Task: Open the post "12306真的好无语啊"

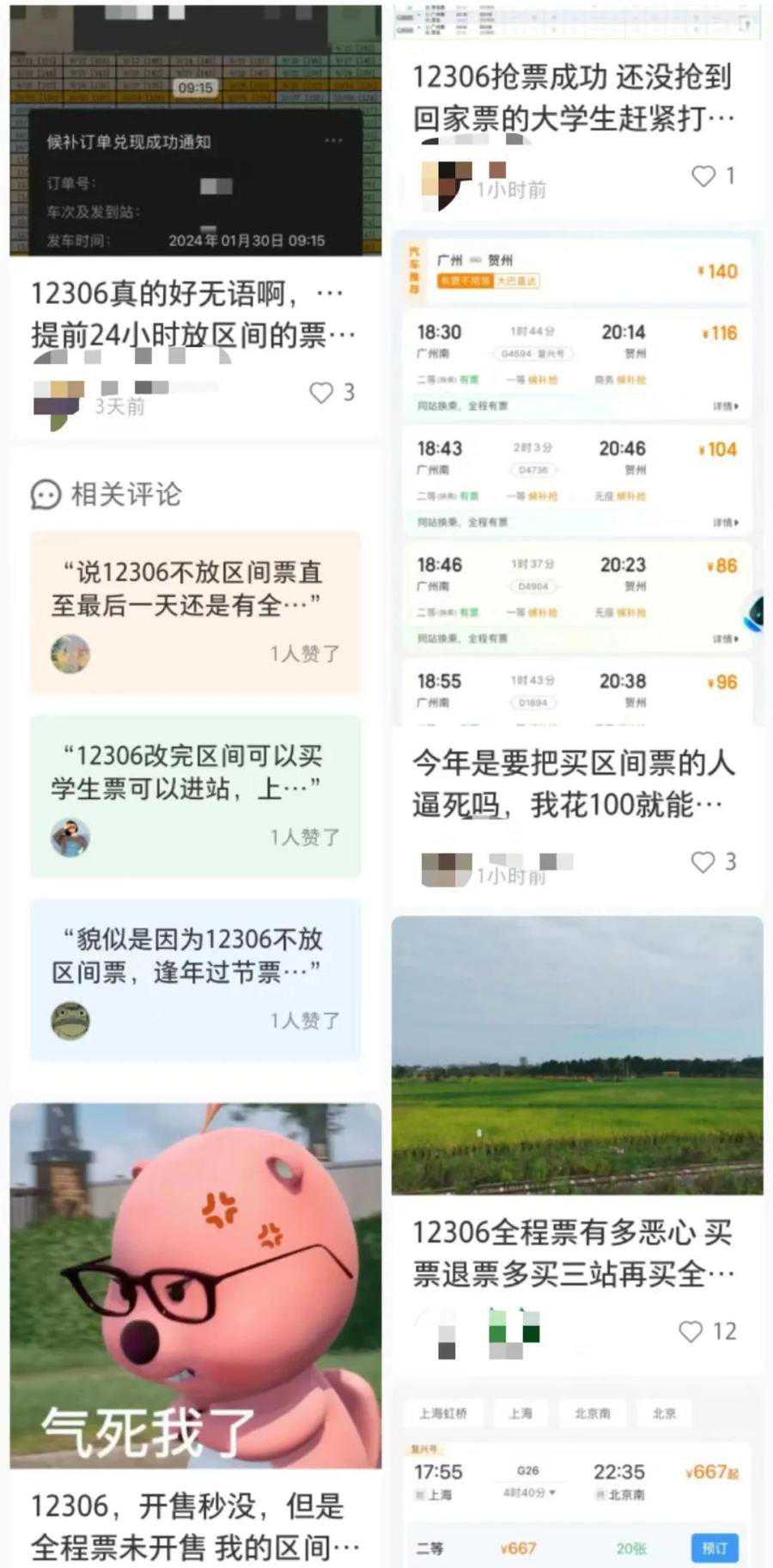Action: (194, 314)
